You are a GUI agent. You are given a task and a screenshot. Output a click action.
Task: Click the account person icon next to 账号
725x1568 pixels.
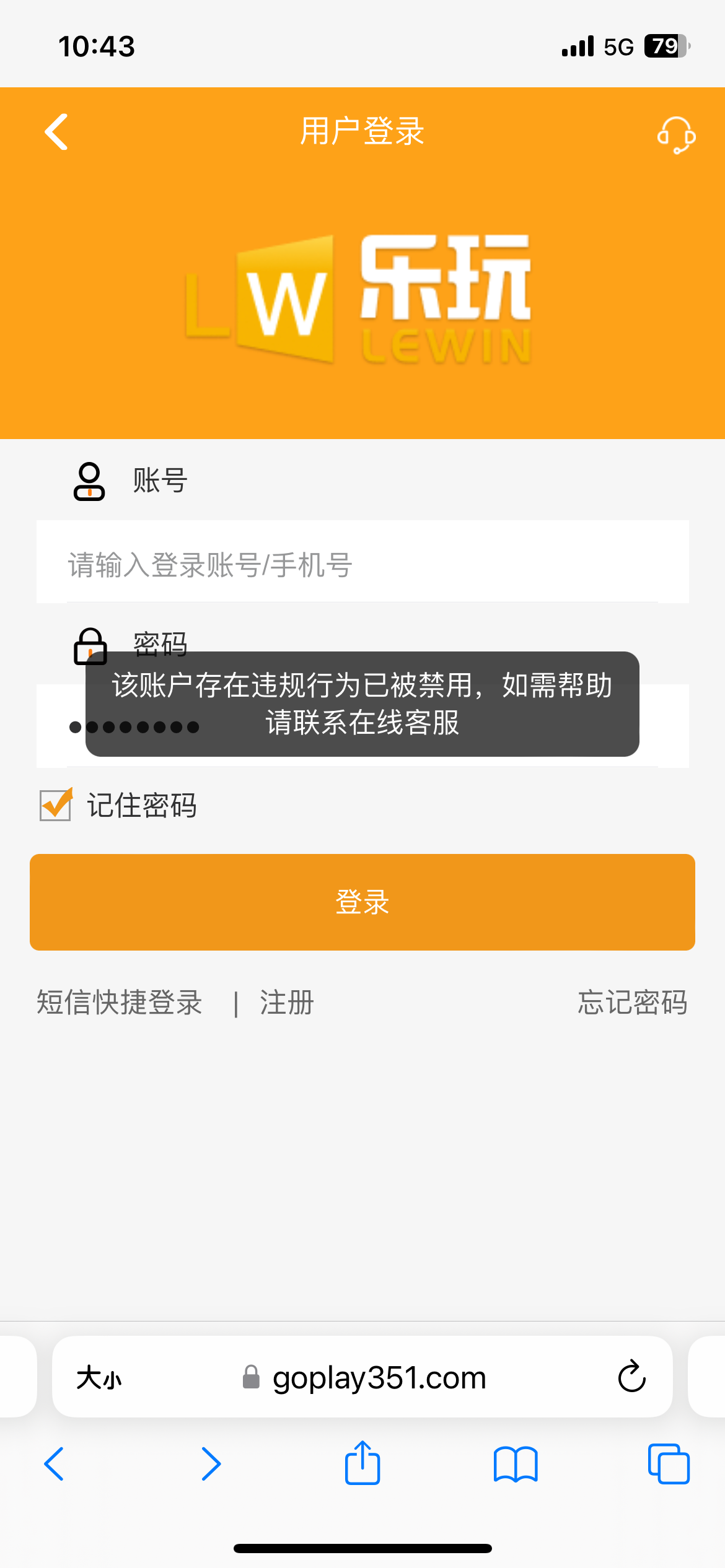(89, 481)
